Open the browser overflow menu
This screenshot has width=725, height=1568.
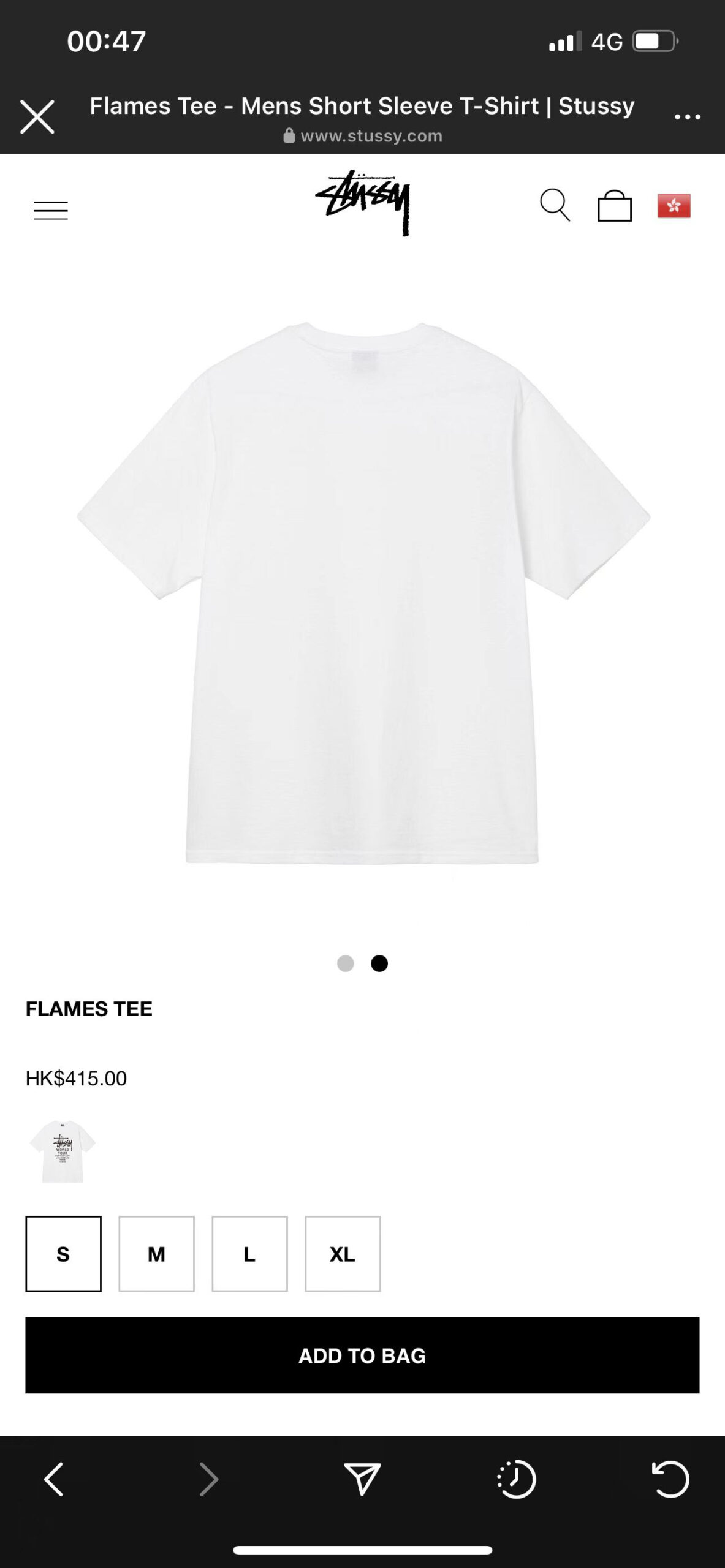coord(687,116)
